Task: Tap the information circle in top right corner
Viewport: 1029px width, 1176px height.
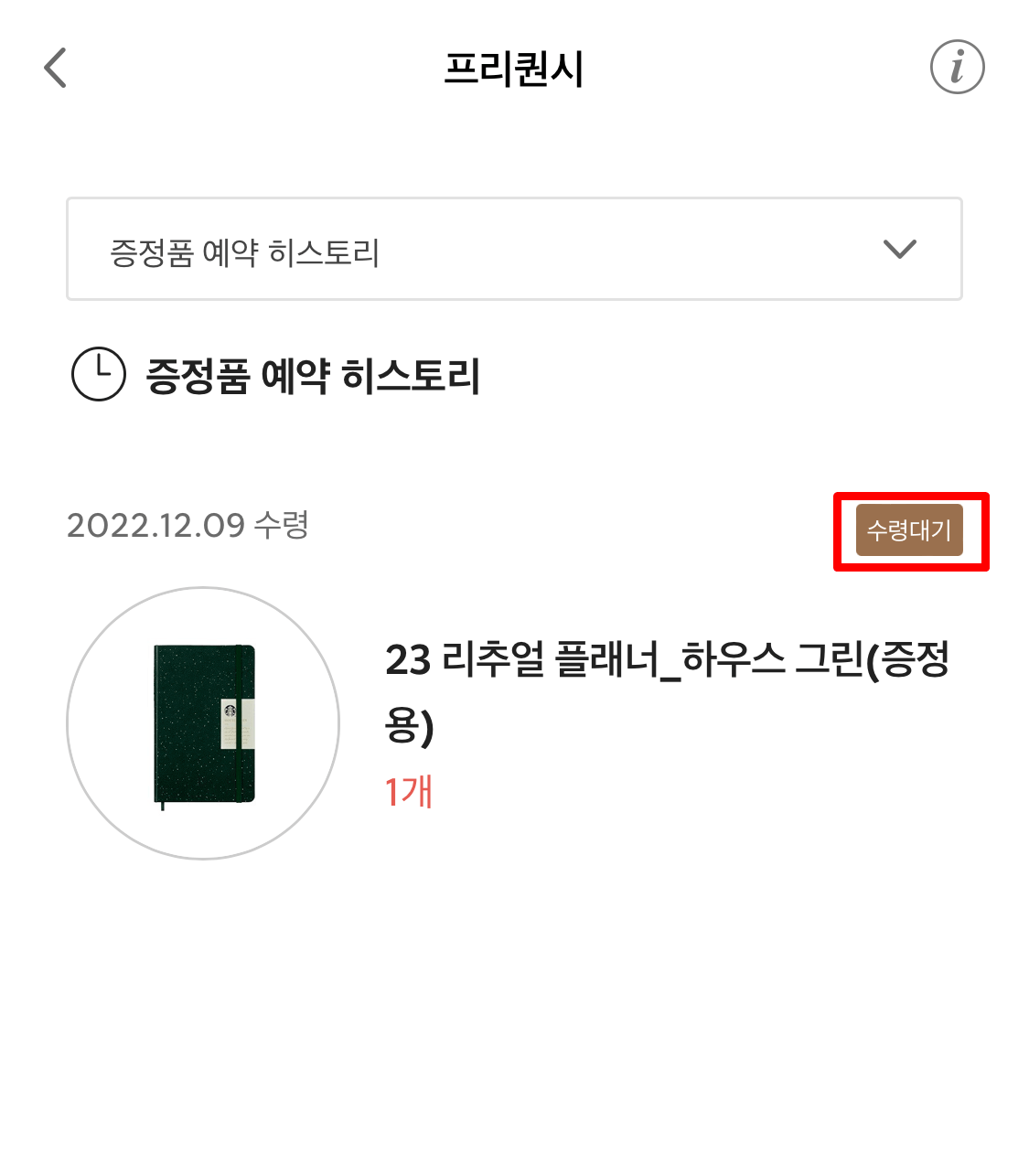Action: tap(957, 68)
